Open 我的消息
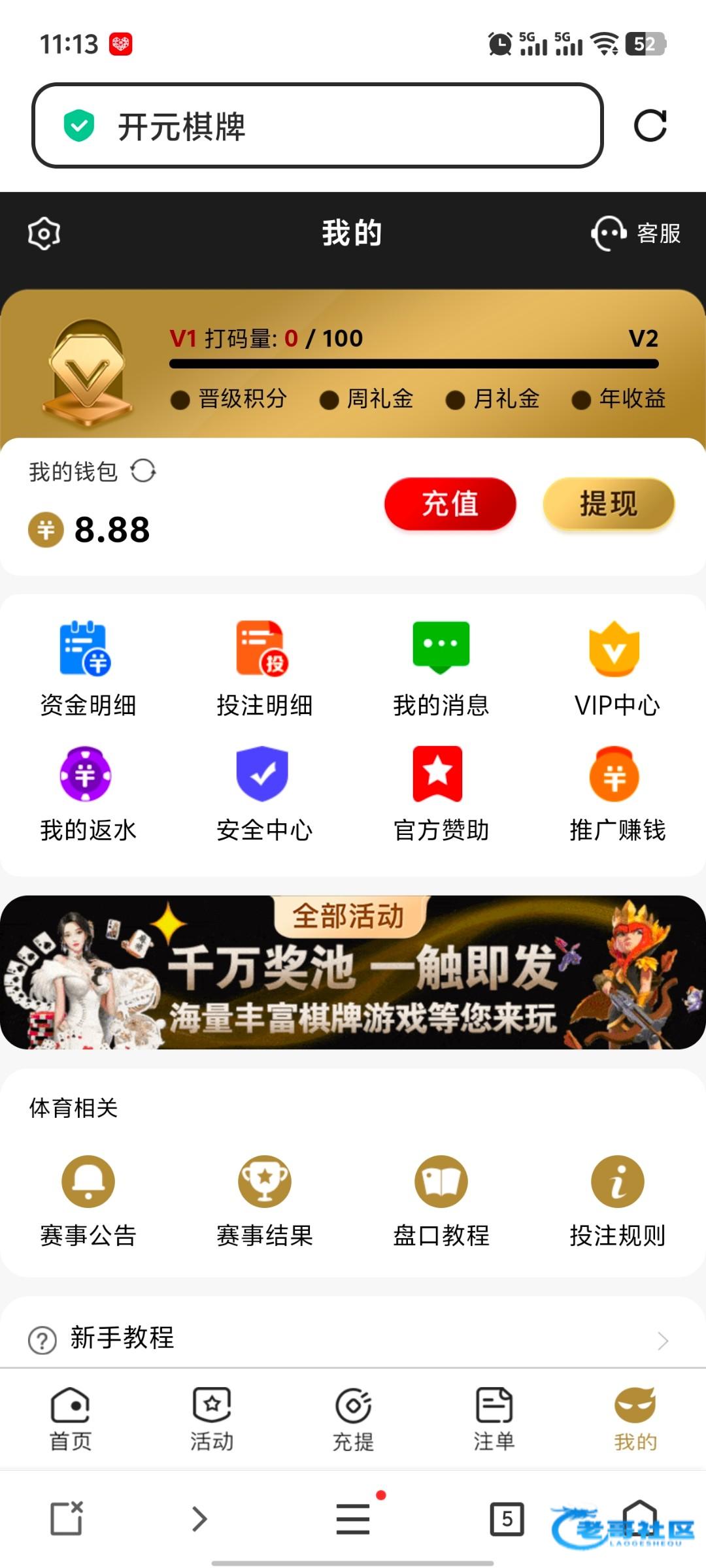Image resolution: width=706 pixels, height=1568 pixels. click(x=441, y=668)
